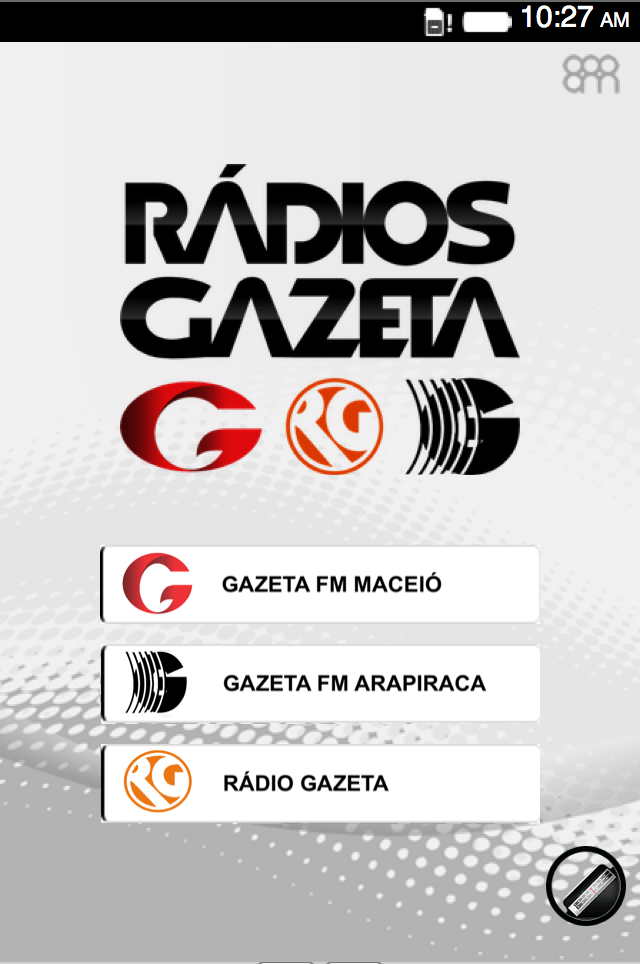Open Rádio Gazeta station
This screenshot has height=964, width=640.
pos(320,783)
